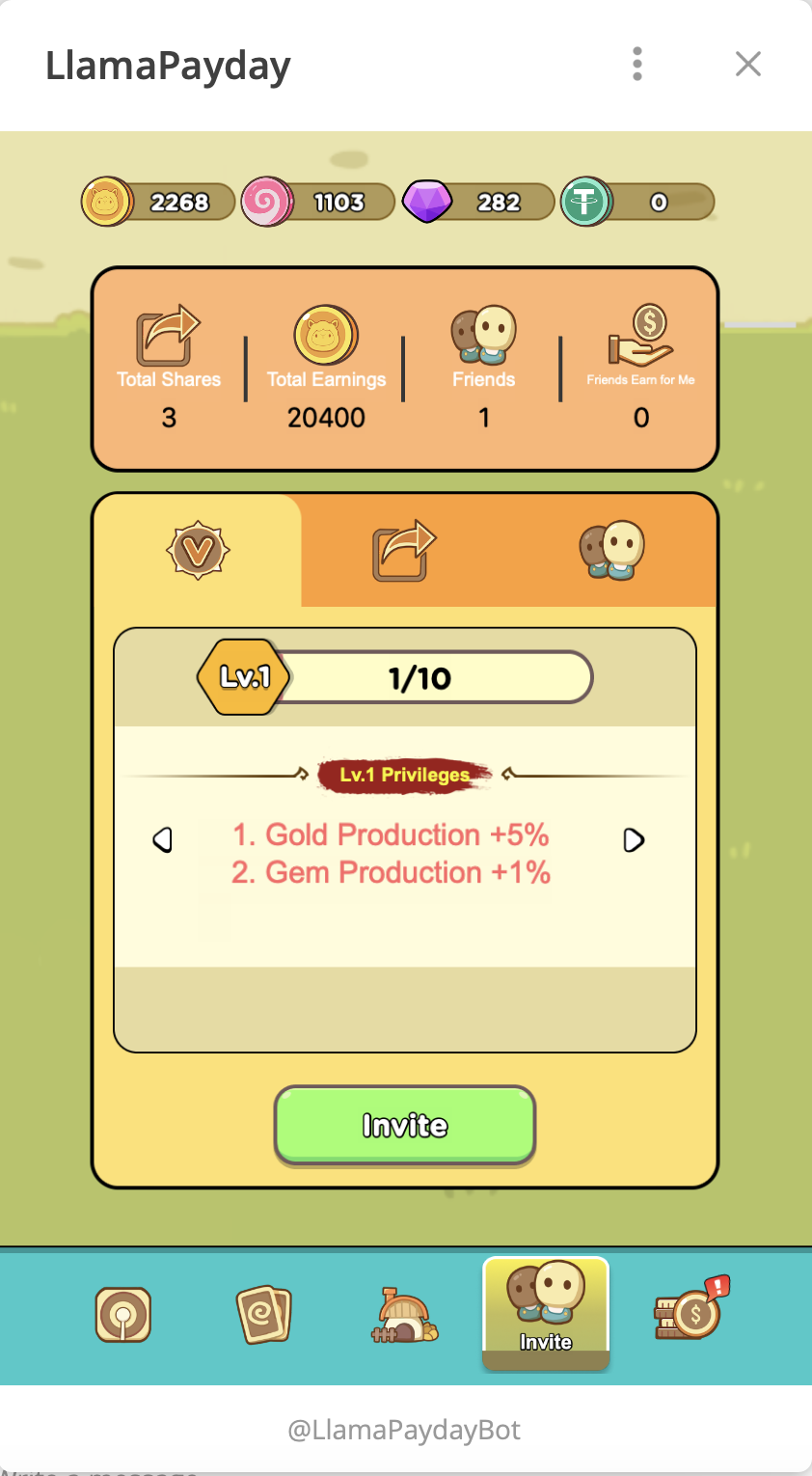
Task: Open the coin earnings tab with alert badge
Action: [690, 1312]
